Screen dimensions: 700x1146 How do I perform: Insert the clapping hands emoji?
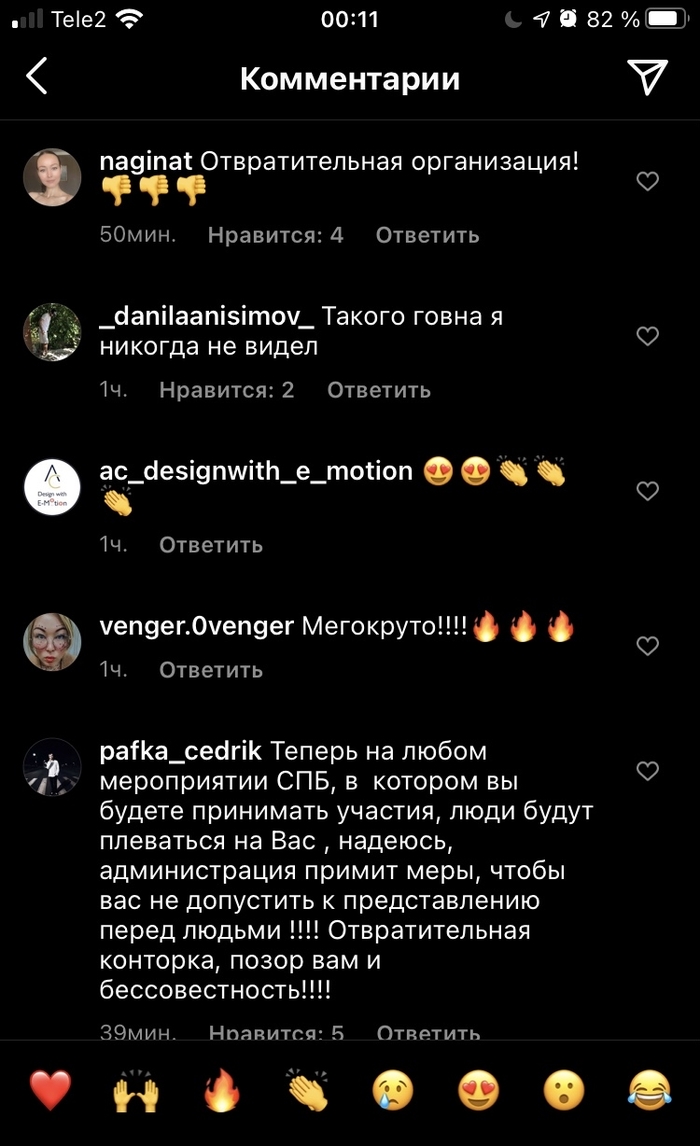pyautogui.click(x=308, y=1090)
